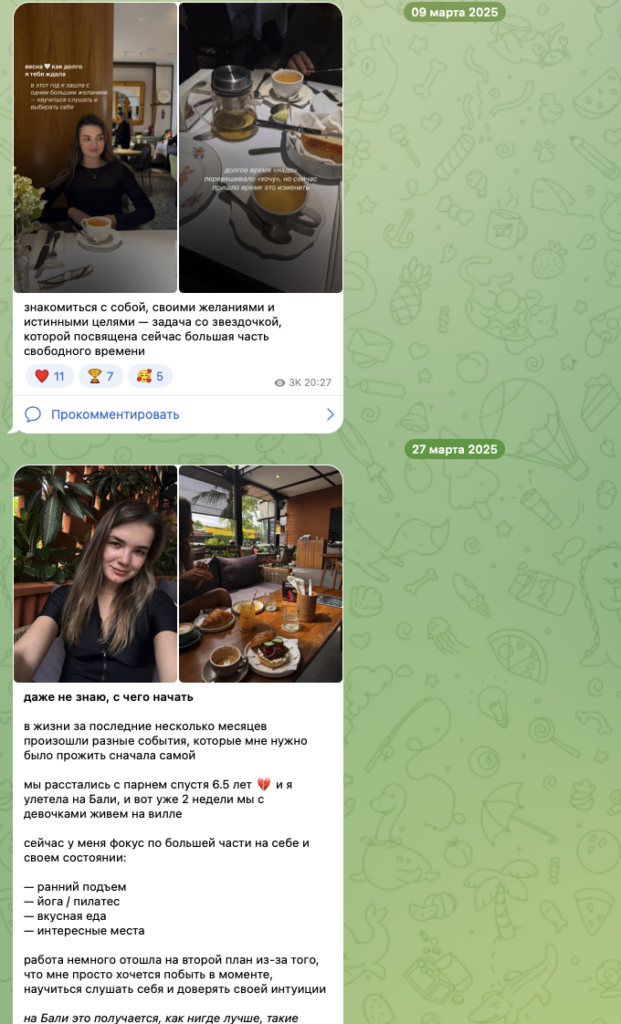Viewport: 621px width, 1024px height.
Task: Tap the 09 марта 2025 date badge
Action: [455, 12]
